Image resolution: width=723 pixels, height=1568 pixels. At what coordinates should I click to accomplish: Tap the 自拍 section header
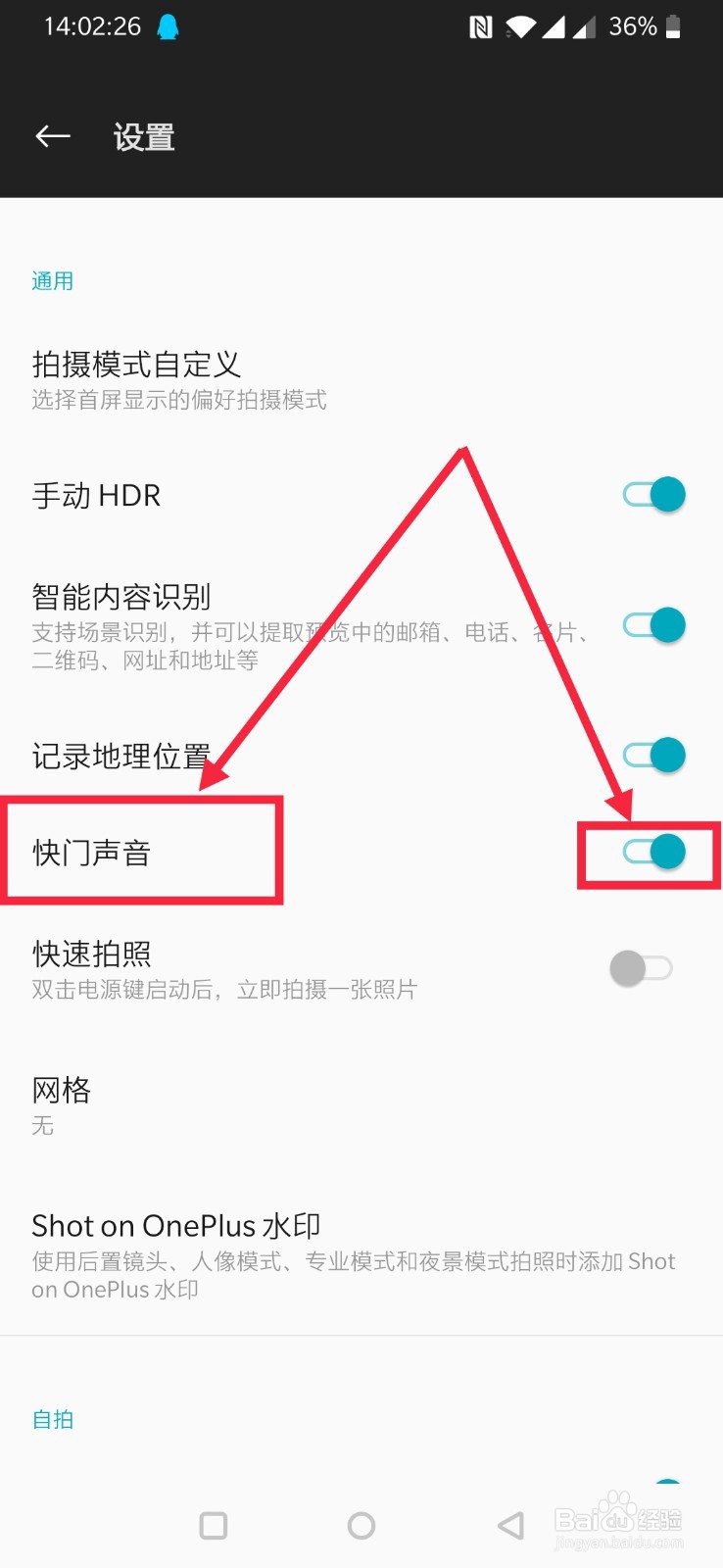pyautogui.click(x=53, y=1419)
